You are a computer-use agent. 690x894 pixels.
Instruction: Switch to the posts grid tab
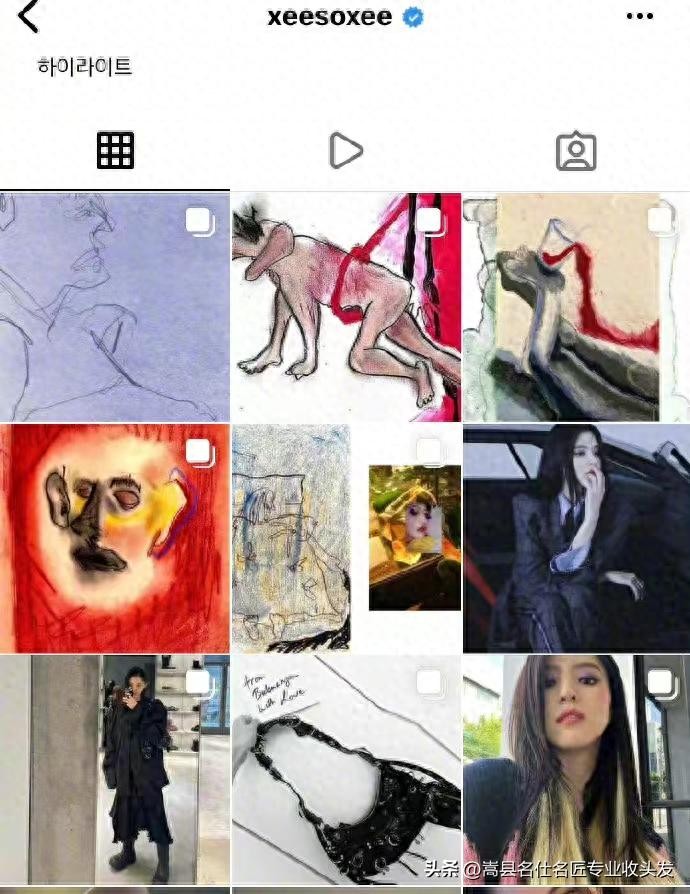(115, 150)
